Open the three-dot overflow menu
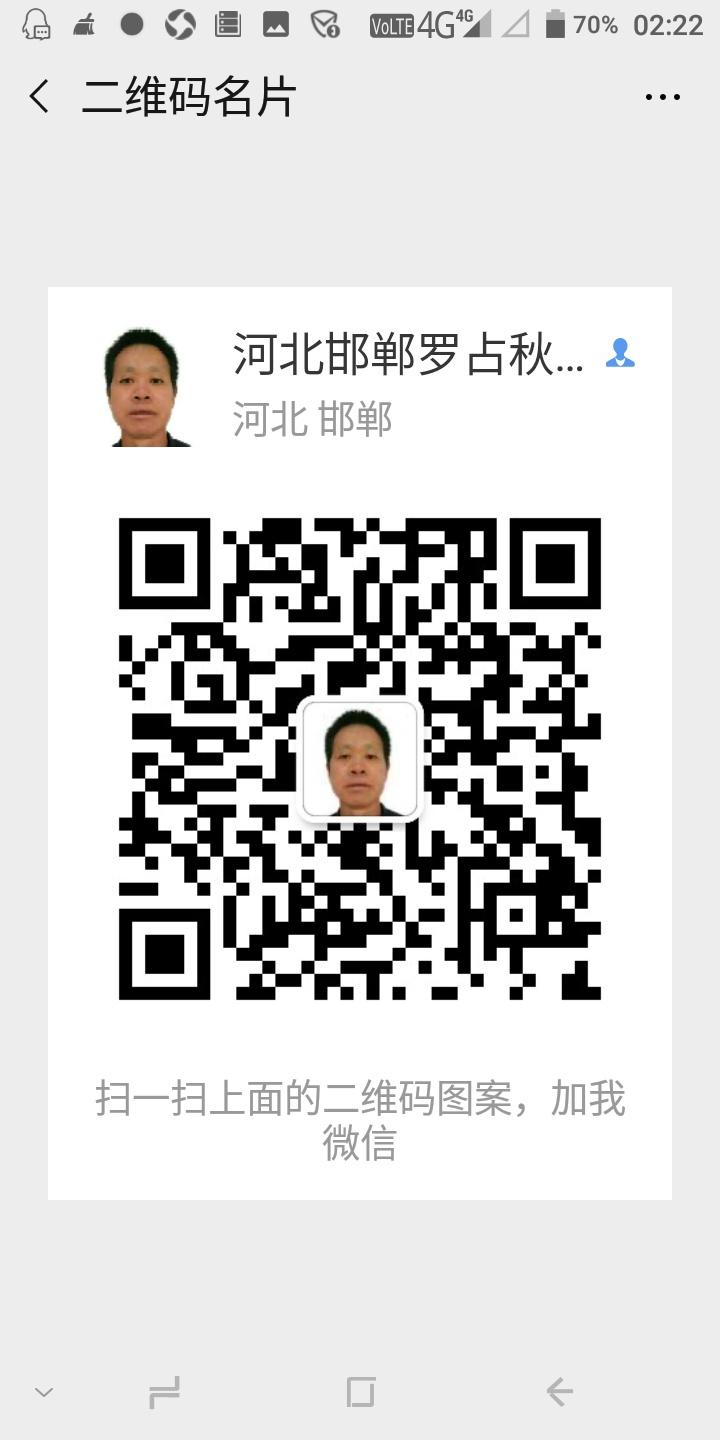The width and height of the screenshot is (720, 1440). (x=662, y=97)
